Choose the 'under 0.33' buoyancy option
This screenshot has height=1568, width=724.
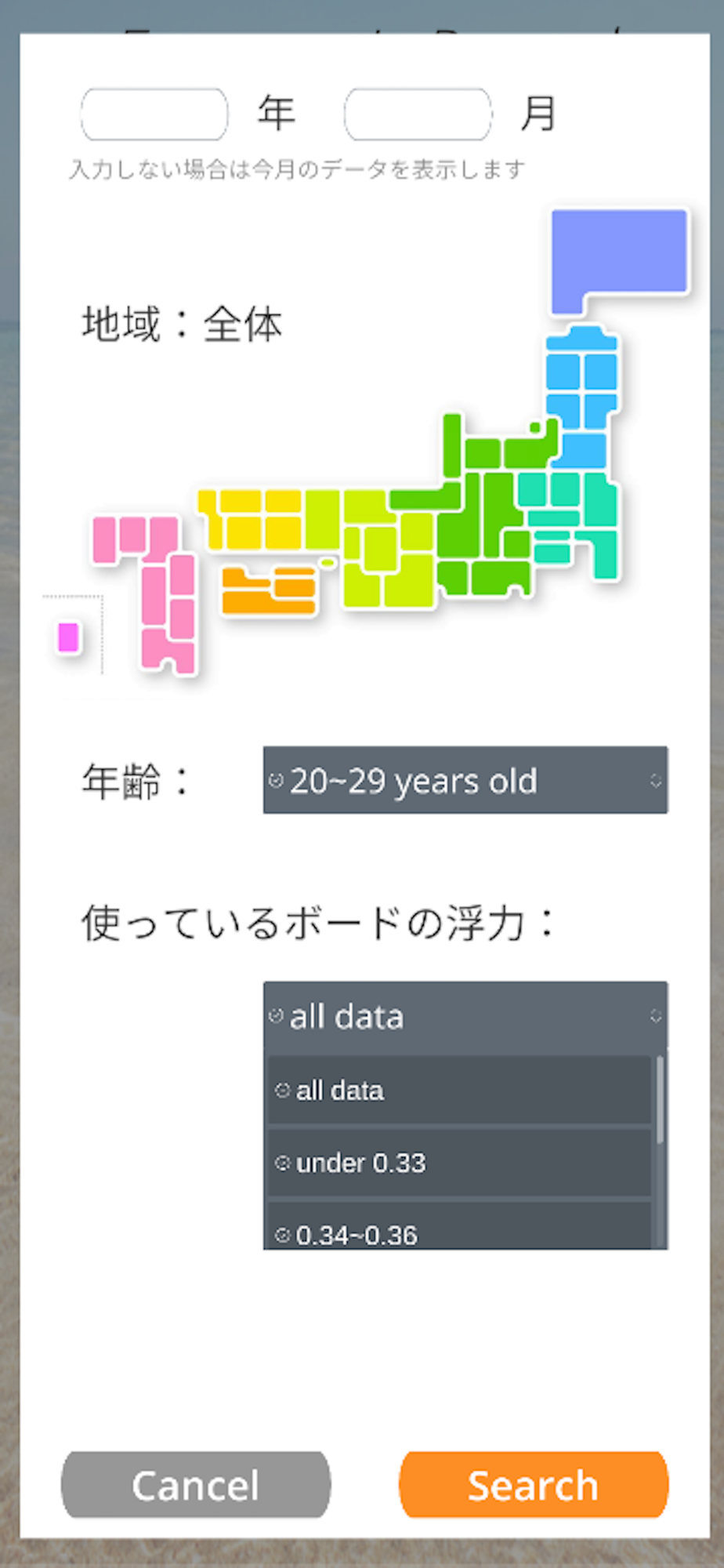[x=459, y=1163]
